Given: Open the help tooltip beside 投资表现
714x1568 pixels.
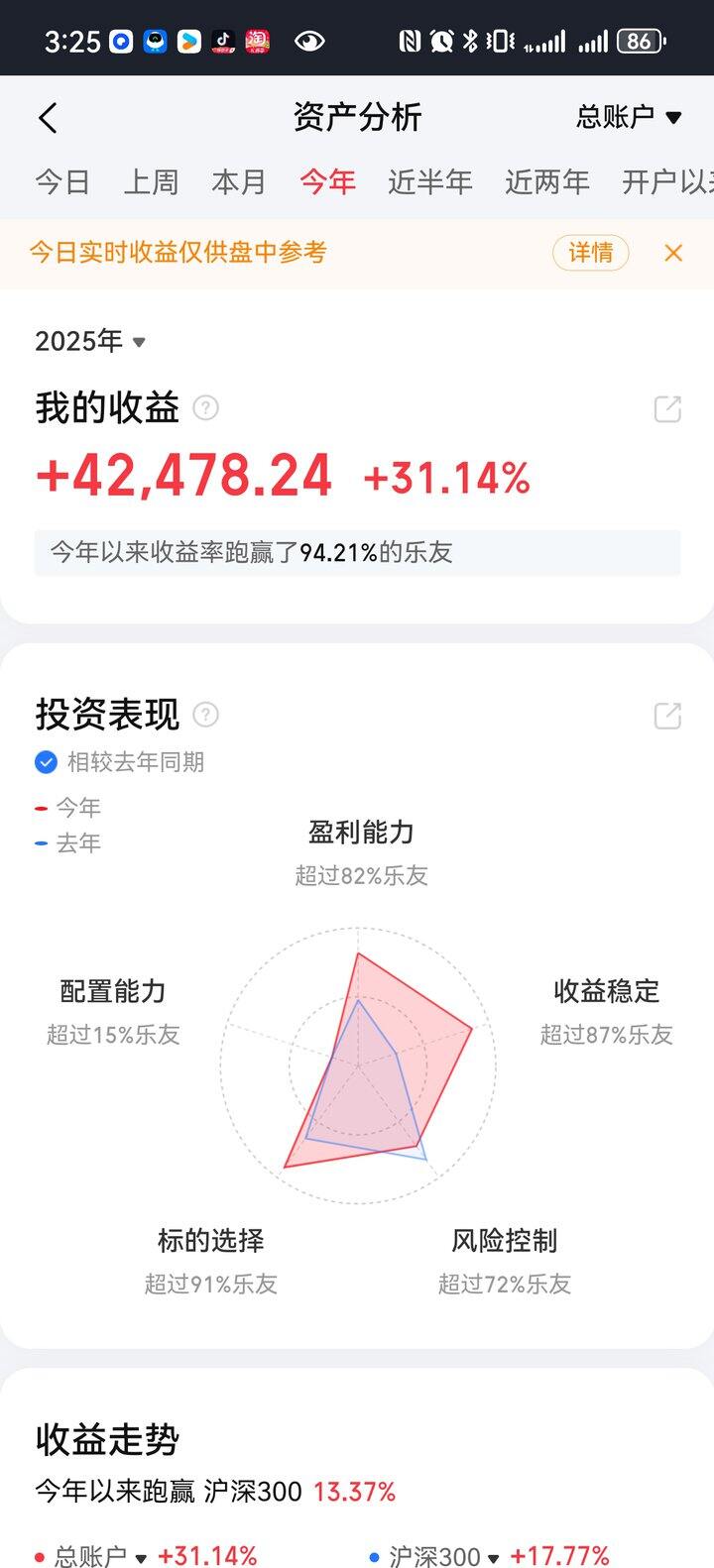Looking at the screenshot, I should [205, 714].
